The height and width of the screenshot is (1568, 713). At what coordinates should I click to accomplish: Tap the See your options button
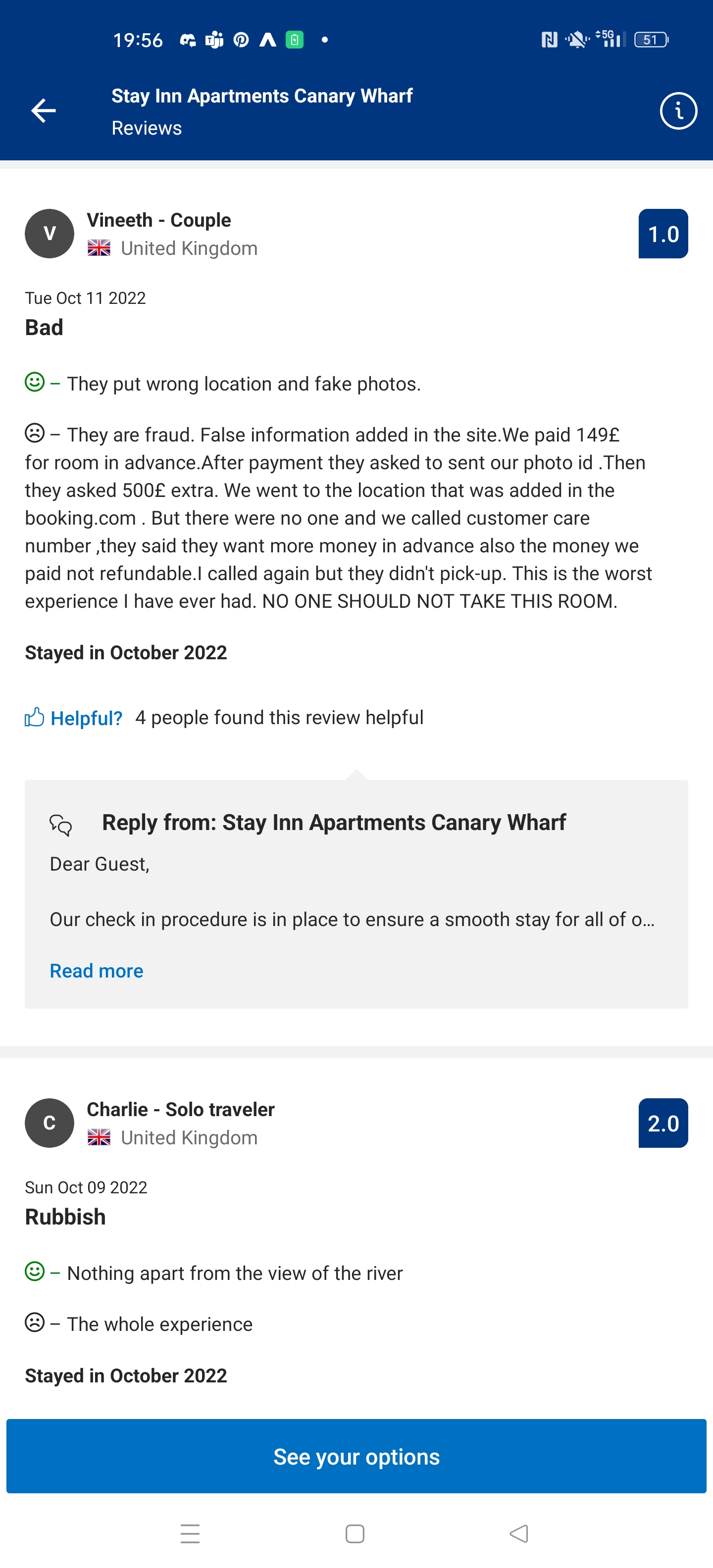click(356, 1456)
